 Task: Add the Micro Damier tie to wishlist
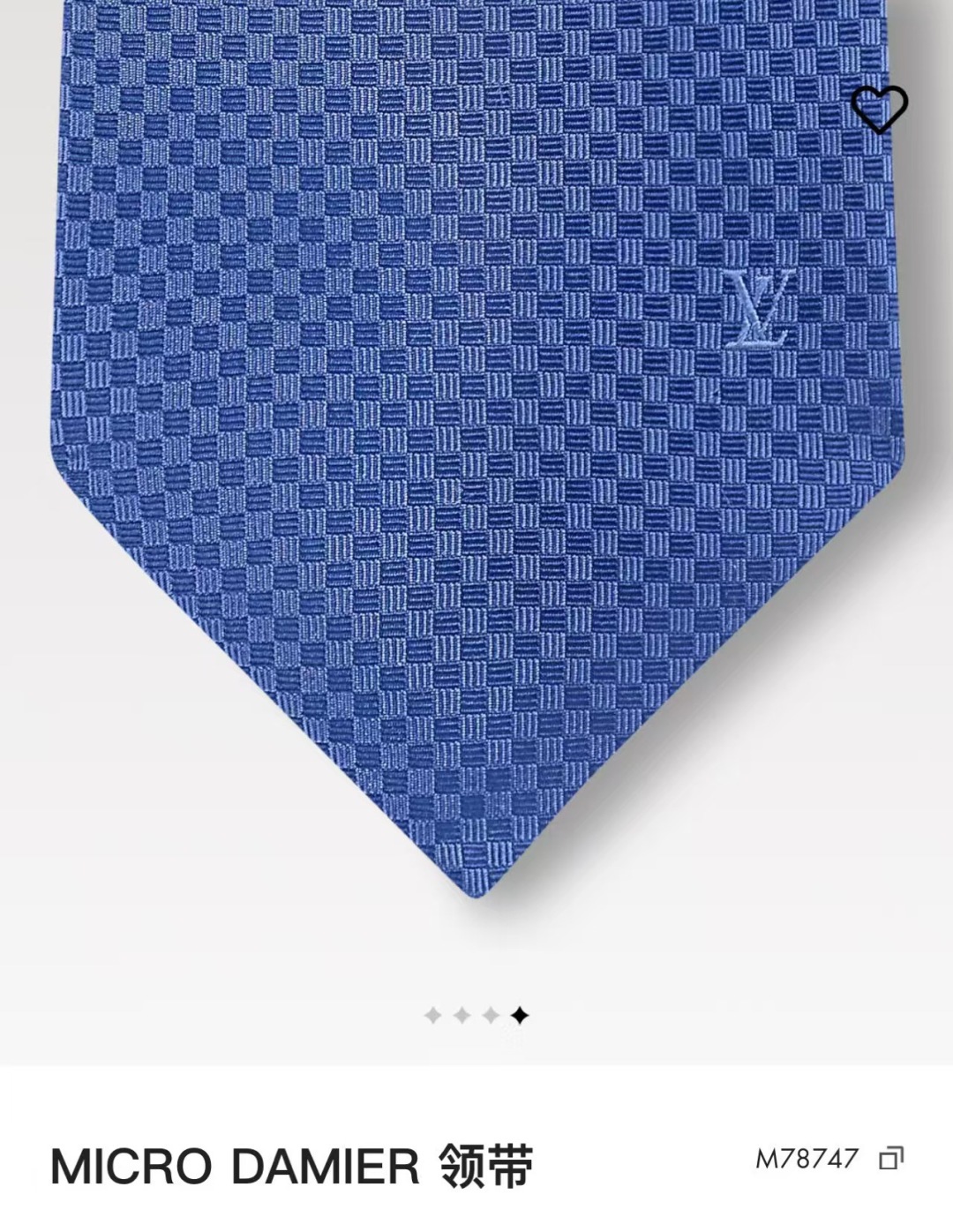879,109
